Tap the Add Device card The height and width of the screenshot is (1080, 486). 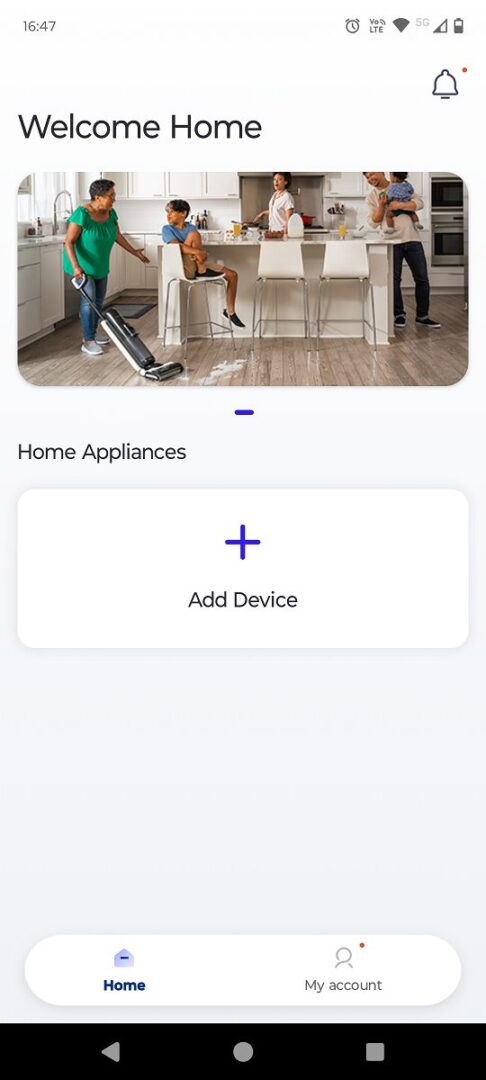click(243, 568)
